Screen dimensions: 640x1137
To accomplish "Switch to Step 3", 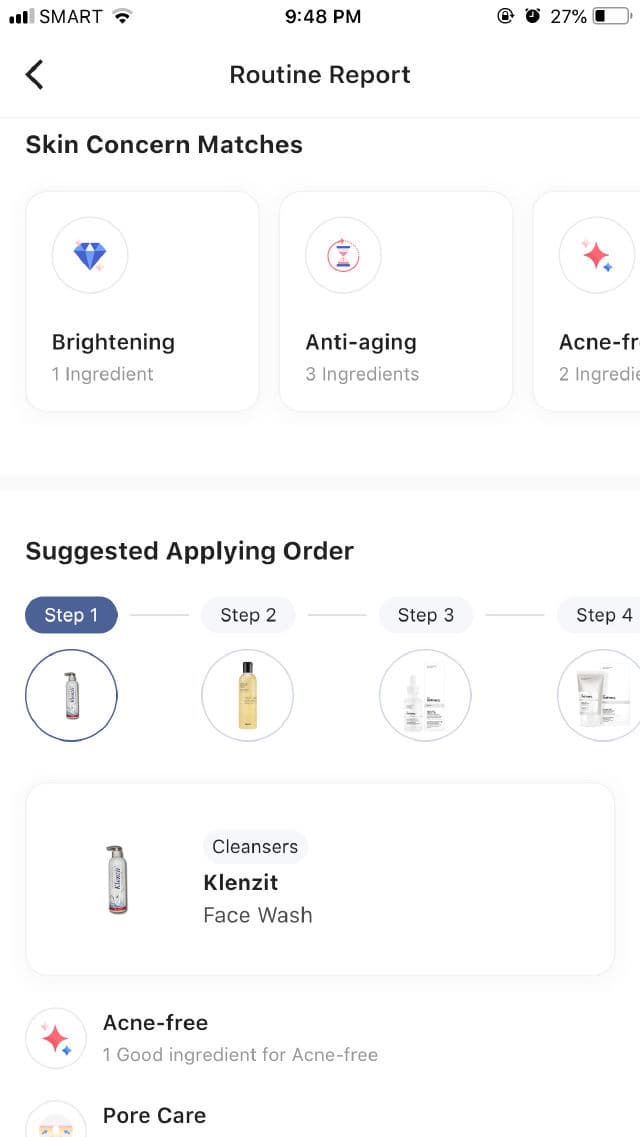I will click(425, 615).
